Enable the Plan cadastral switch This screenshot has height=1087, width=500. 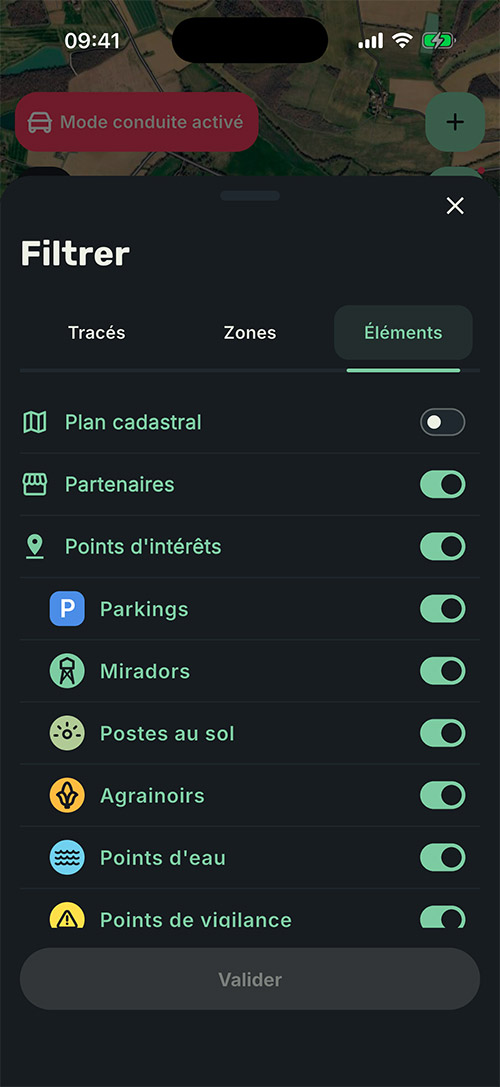coord(442,422)
